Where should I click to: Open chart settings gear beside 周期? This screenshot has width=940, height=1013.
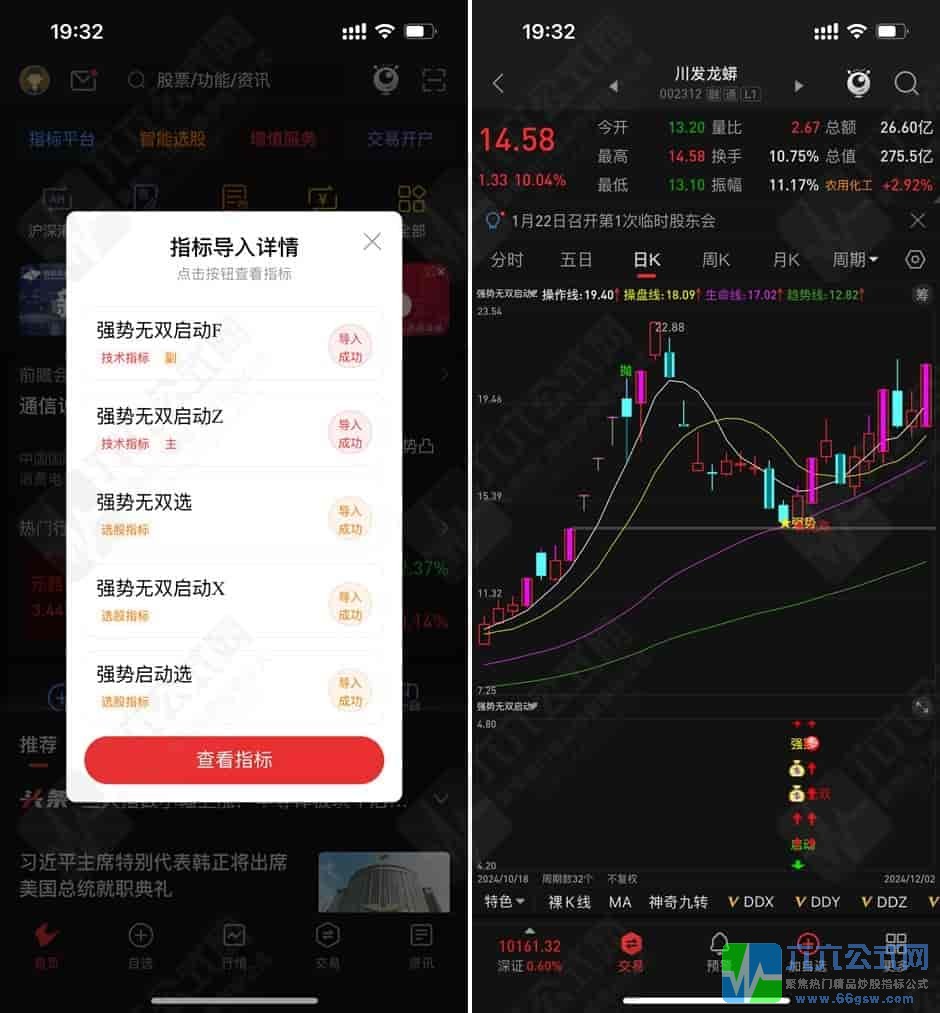(x=915, y=259)
